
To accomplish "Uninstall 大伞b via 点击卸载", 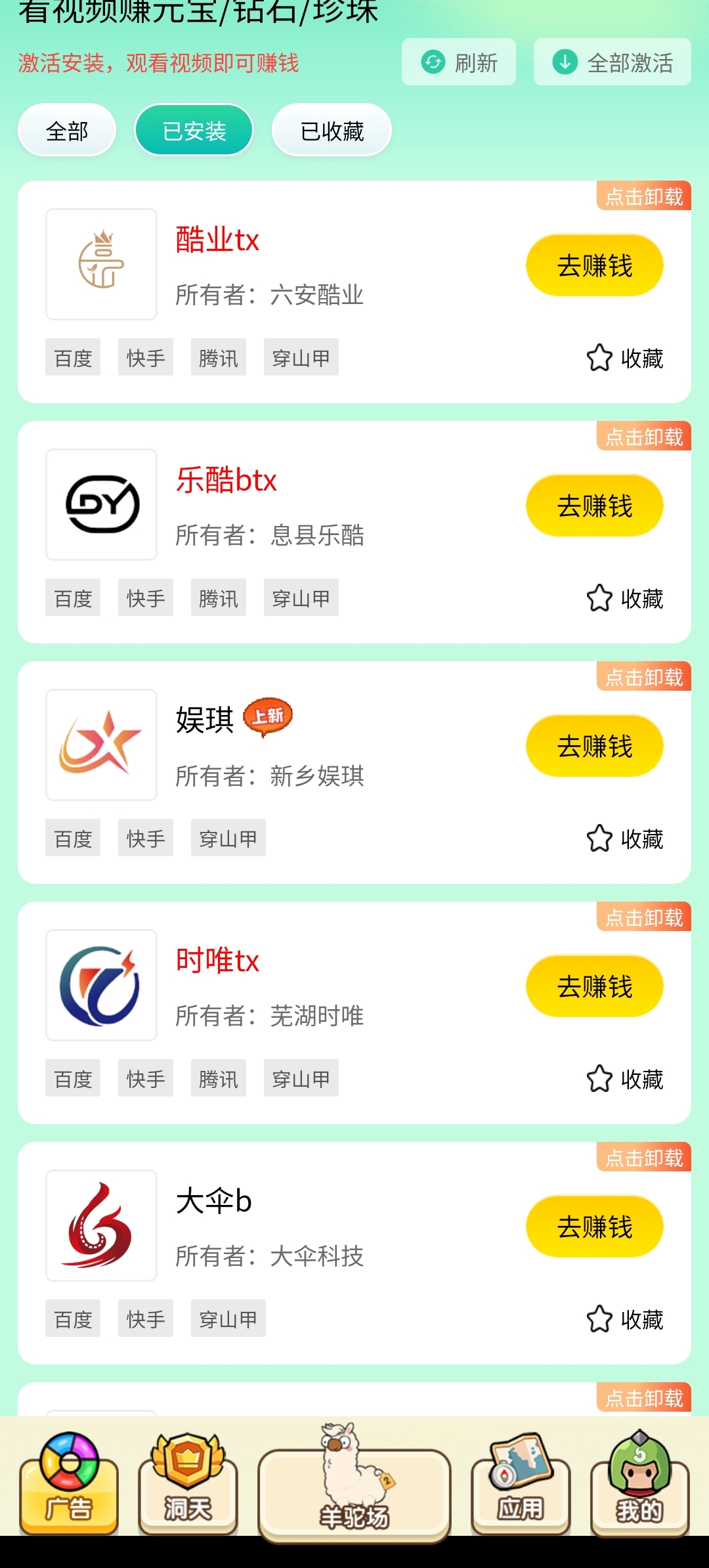I will (644, 1158).
